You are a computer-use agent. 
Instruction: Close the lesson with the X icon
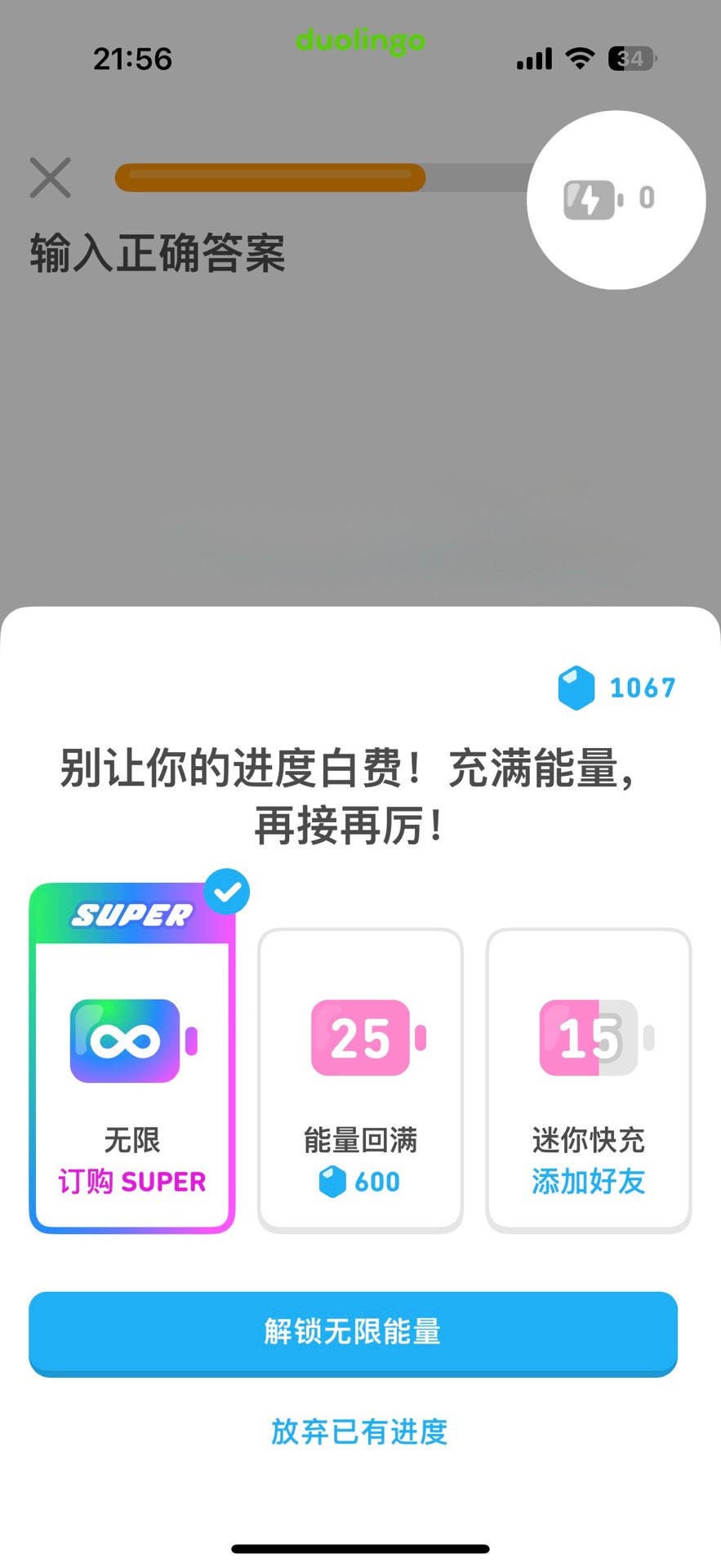click(51, 178)
